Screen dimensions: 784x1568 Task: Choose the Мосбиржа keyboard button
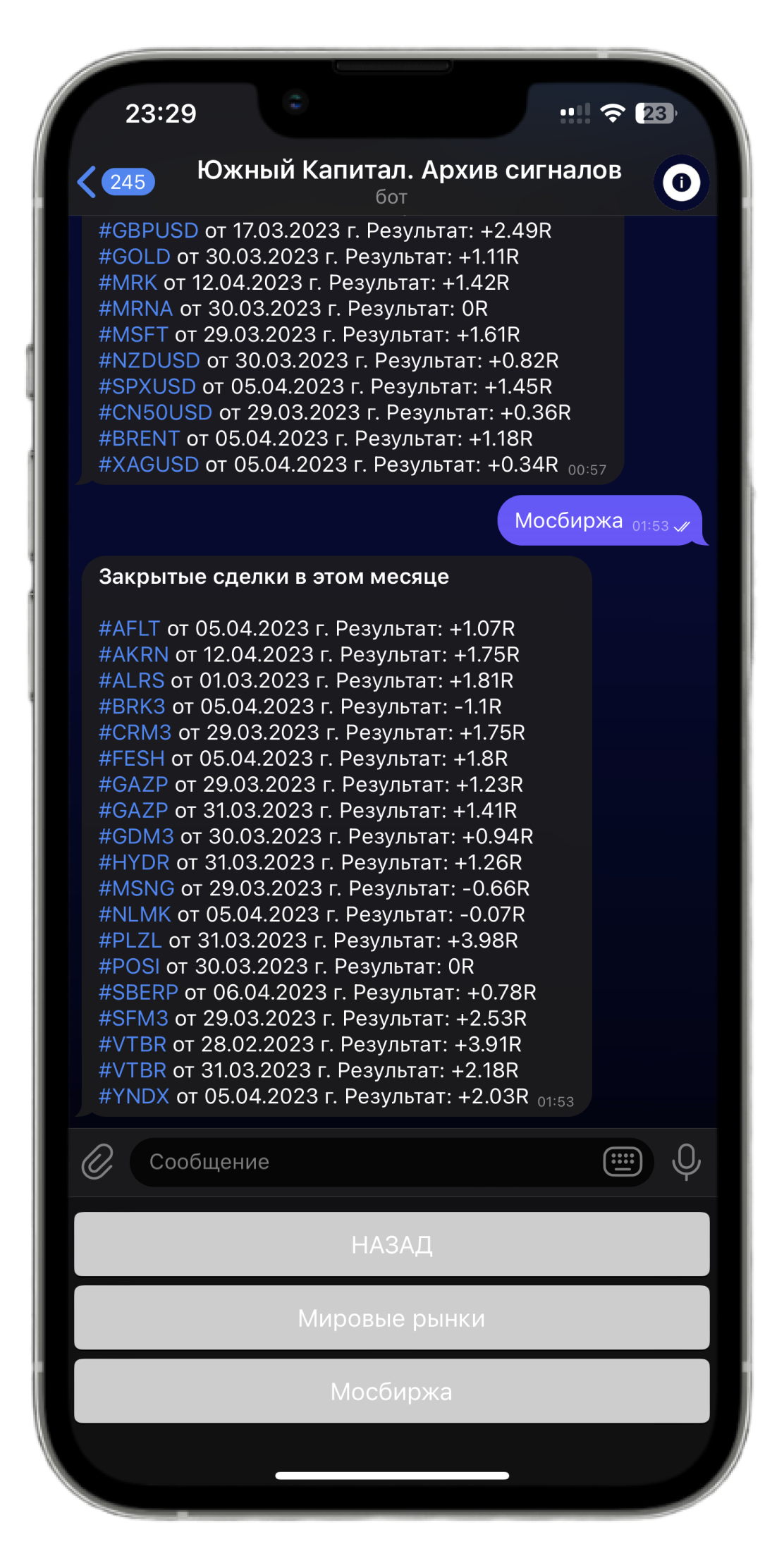coord(392,1391)
